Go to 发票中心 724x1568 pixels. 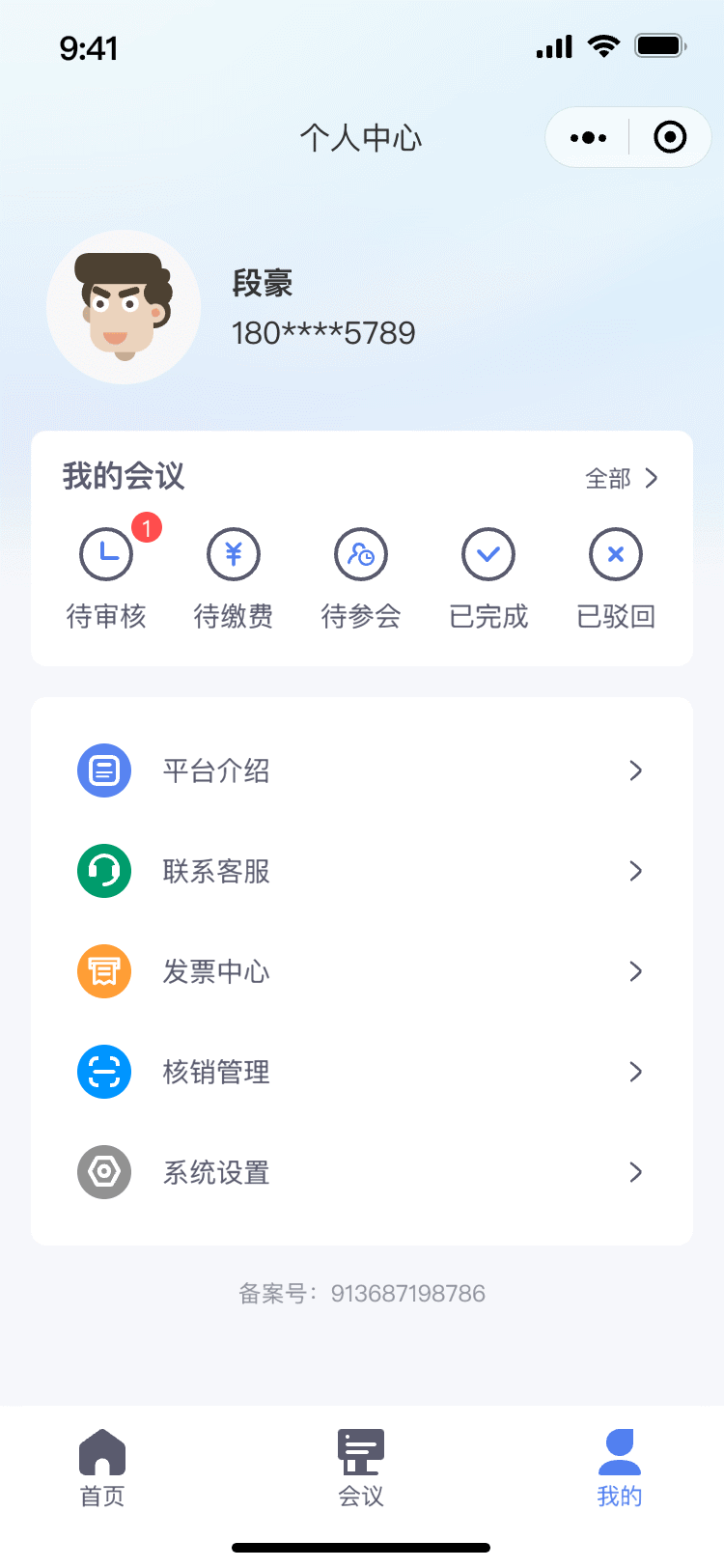pos(362,971)
